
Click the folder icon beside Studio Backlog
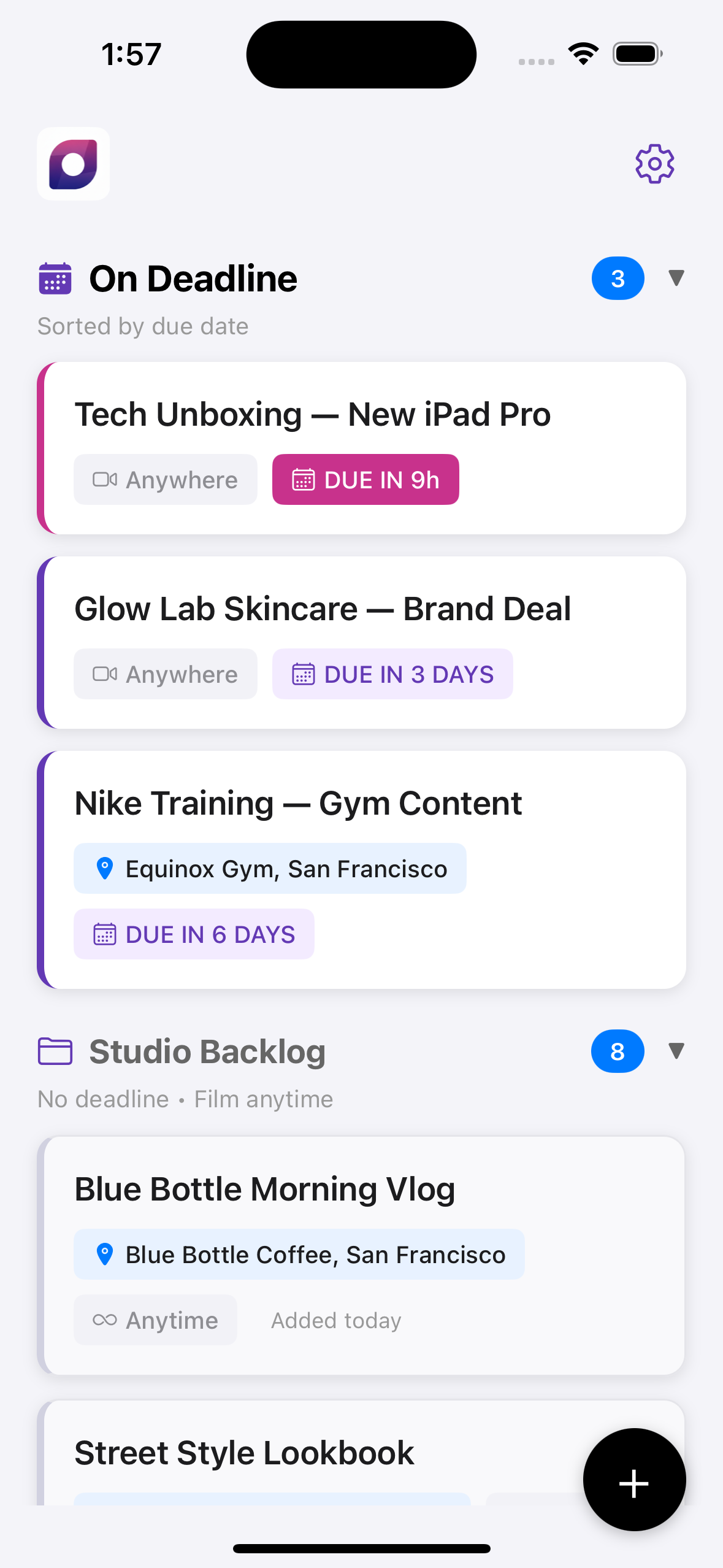tap(55, 1050)
